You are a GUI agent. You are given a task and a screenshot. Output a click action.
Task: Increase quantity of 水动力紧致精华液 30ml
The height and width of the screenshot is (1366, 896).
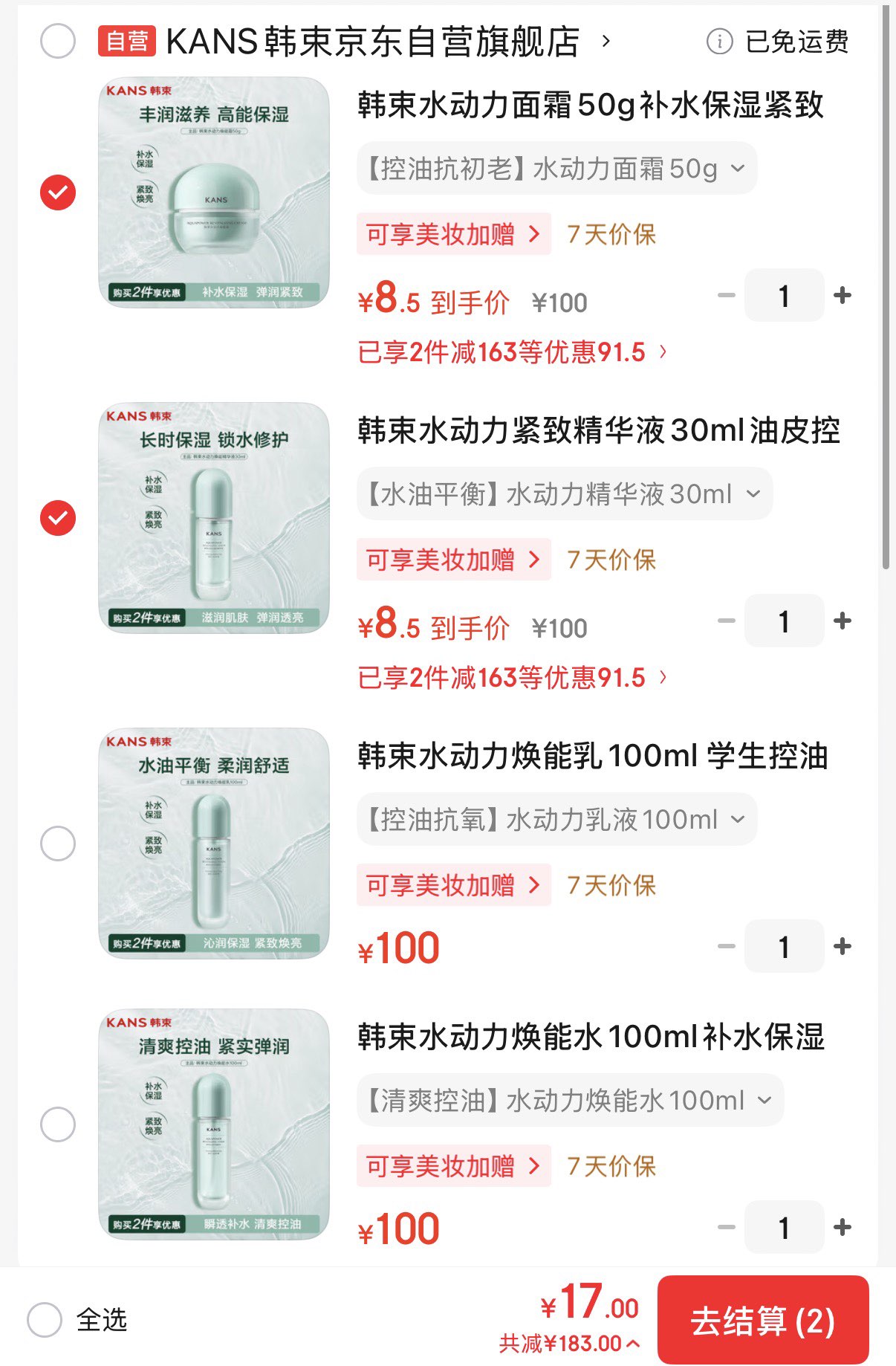click(x=843, y=621)
